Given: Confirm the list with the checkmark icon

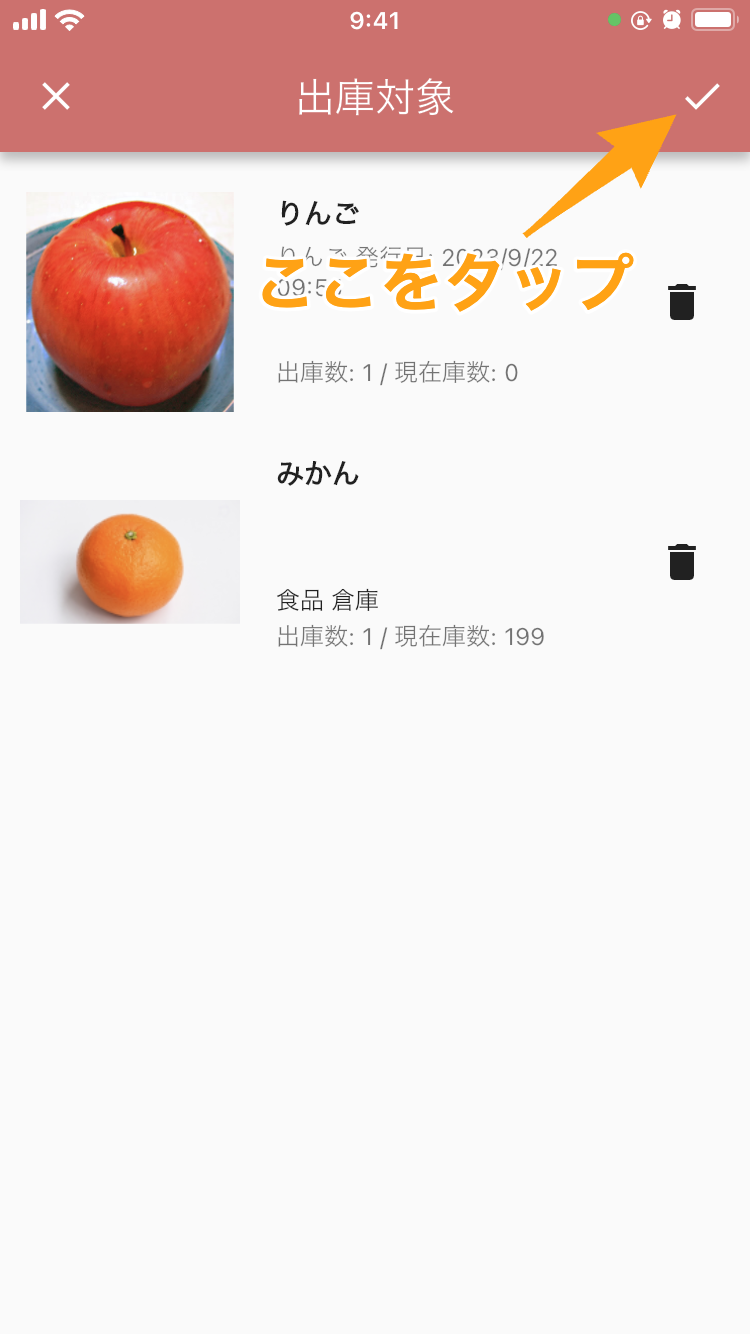Looking at the screenshot, I should point(702,97).
